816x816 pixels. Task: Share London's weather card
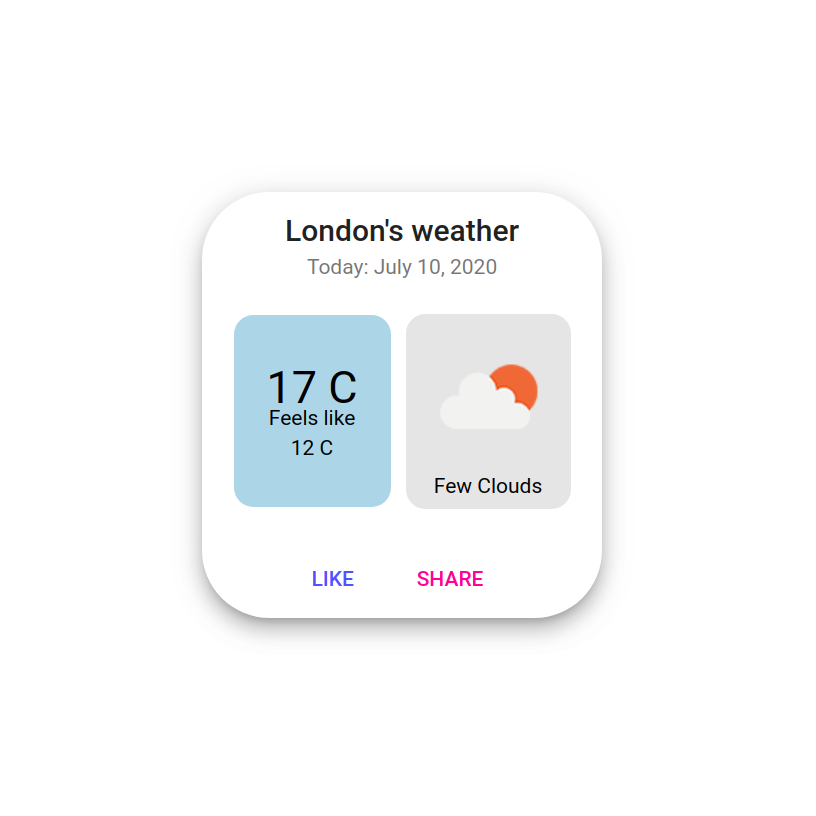point(450,579)
